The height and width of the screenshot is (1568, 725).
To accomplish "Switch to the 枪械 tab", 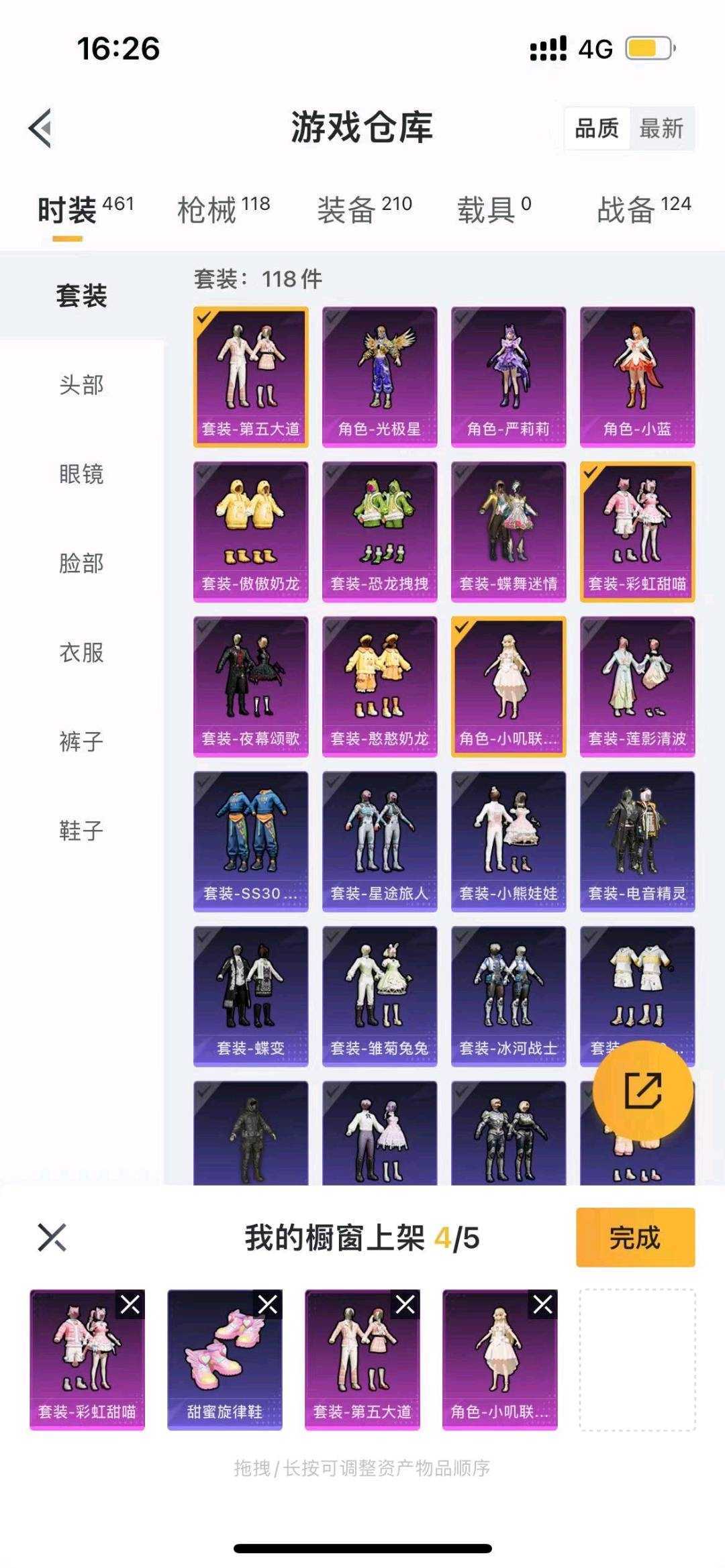I will [224, 209].
